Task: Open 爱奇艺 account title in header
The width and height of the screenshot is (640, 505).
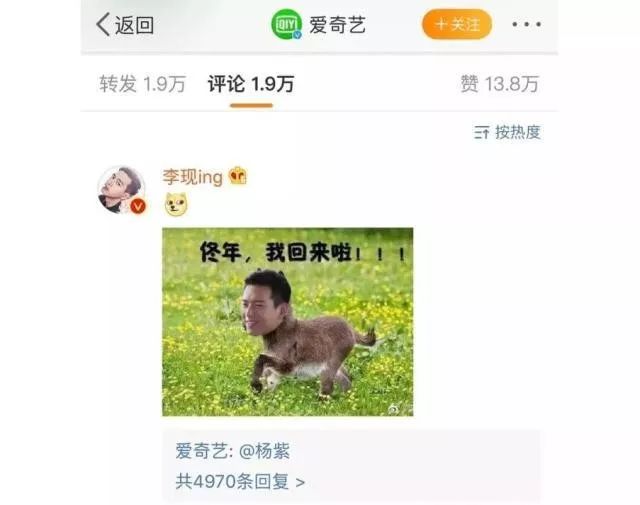Action: point(337,25)
